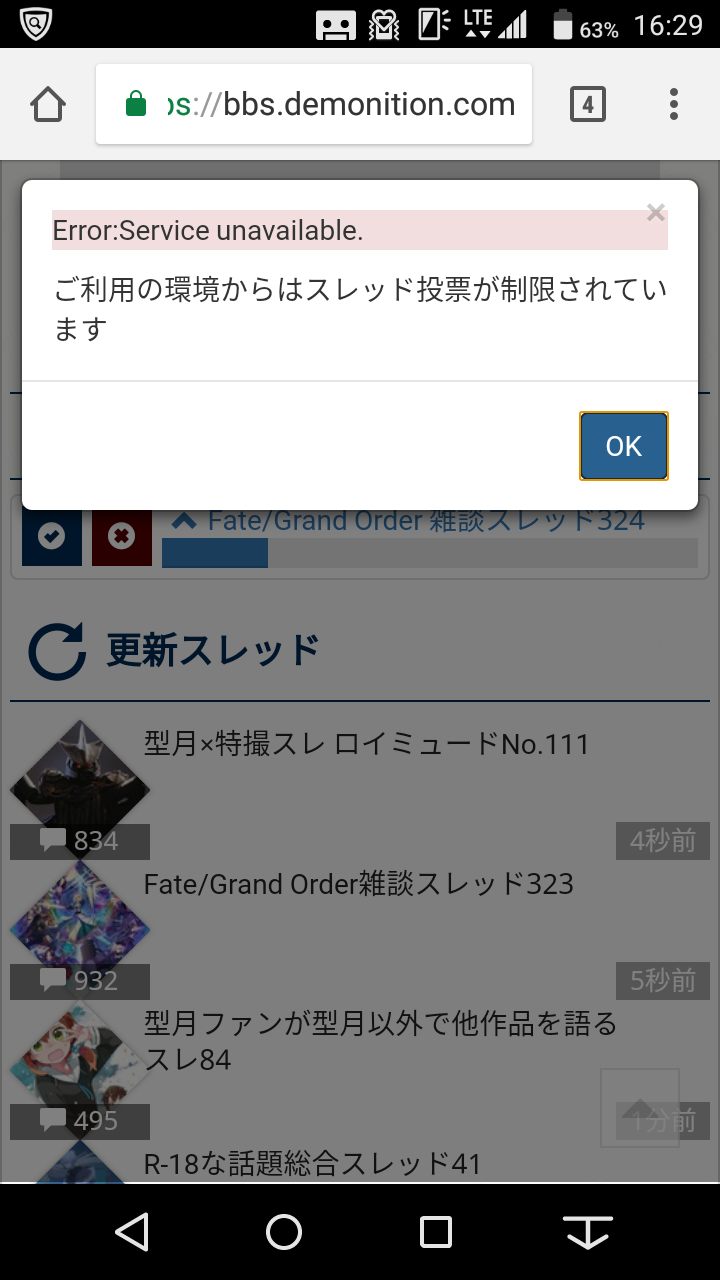Dismiss the error dialog with OK

coord(623,446)
